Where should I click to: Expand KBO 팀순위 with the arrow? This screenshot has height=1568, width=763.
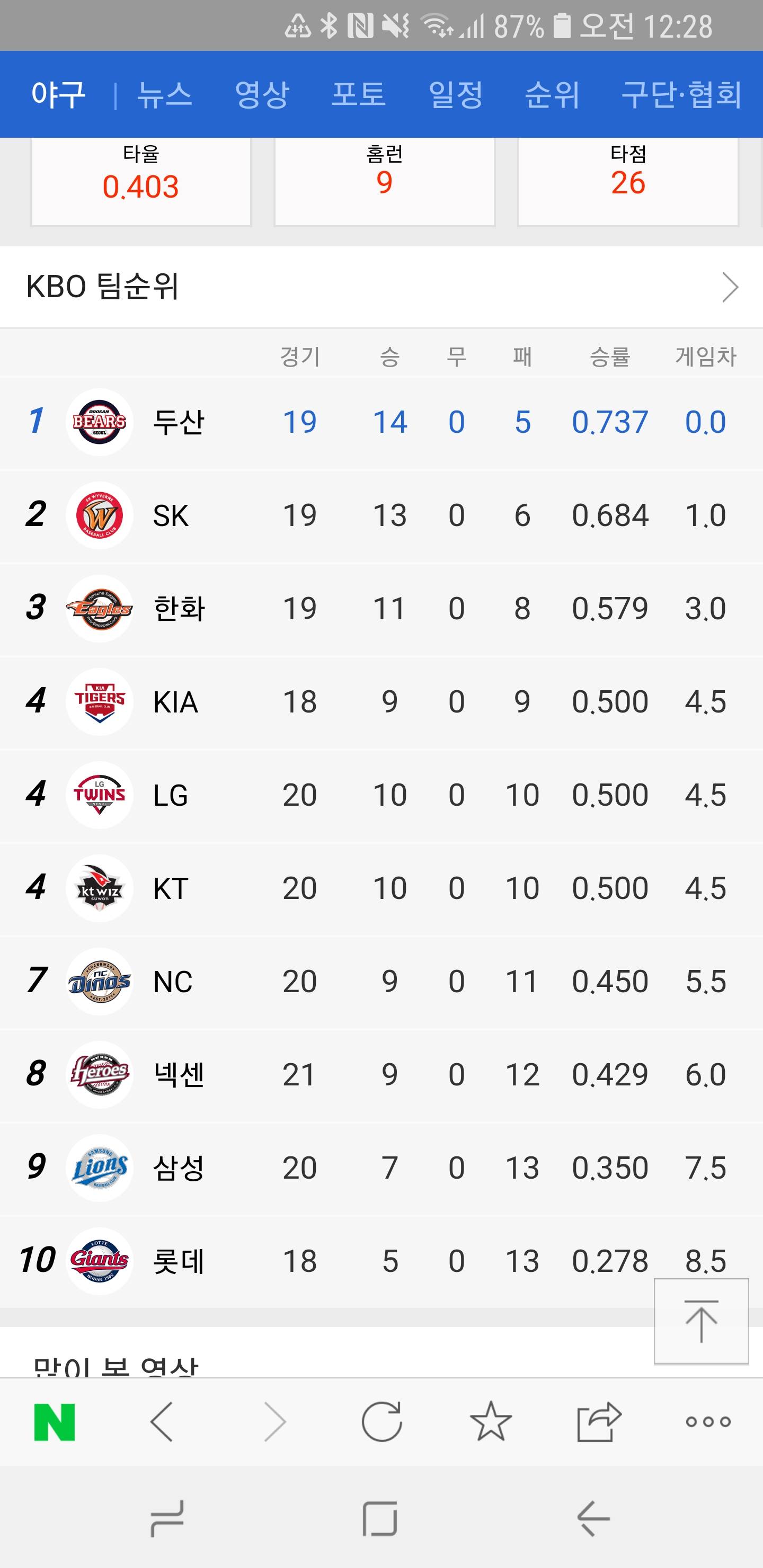tap(730, 287)
